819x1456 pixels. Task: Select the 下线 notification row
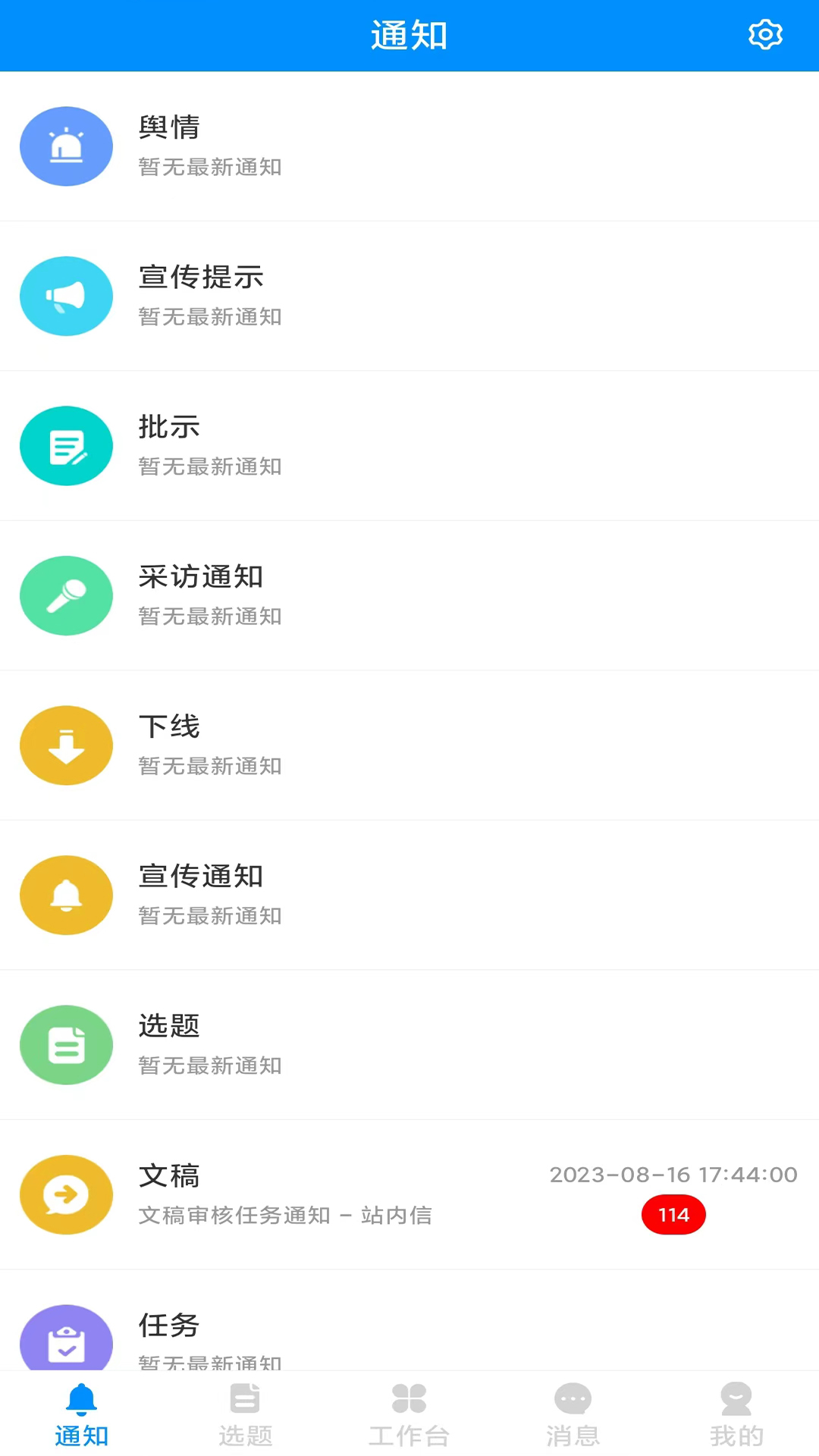click(x=409, y=745)
